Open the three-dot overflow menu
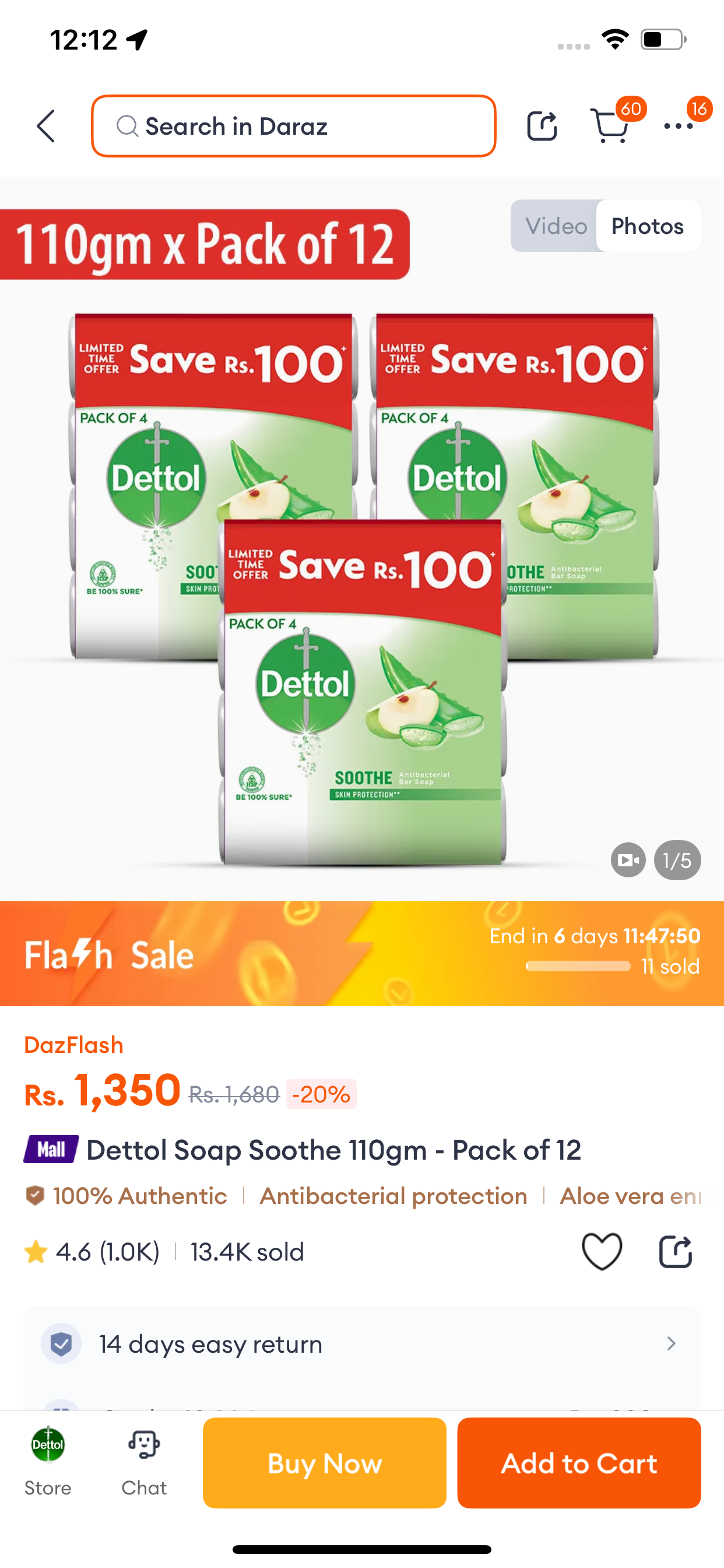 pyautogui.click(x=678, y=126)
